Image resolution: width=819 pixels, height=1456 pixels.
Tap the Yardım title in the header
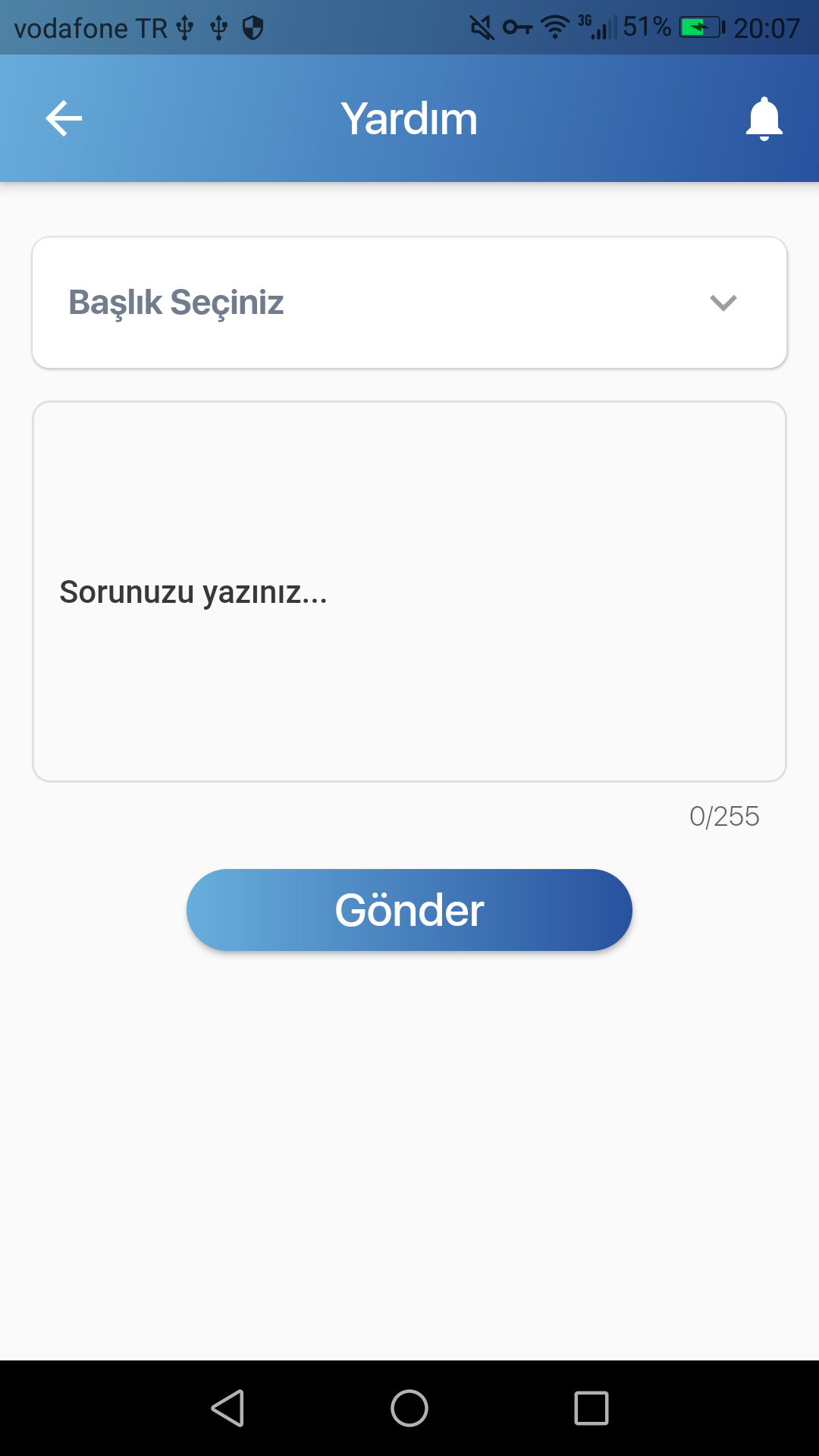point(409,118)
